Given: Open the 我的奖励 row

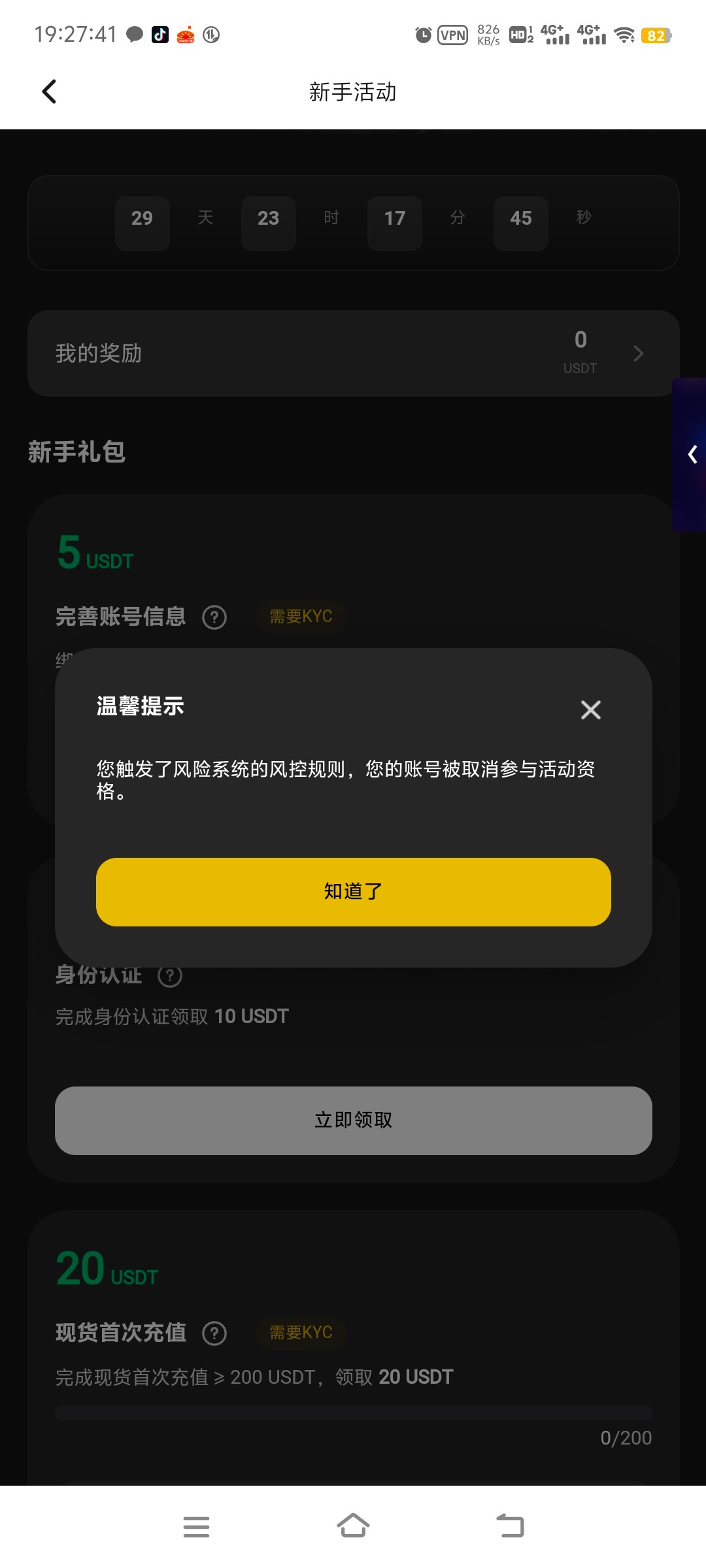Looking at the screenshot, I should pos(353,353).
